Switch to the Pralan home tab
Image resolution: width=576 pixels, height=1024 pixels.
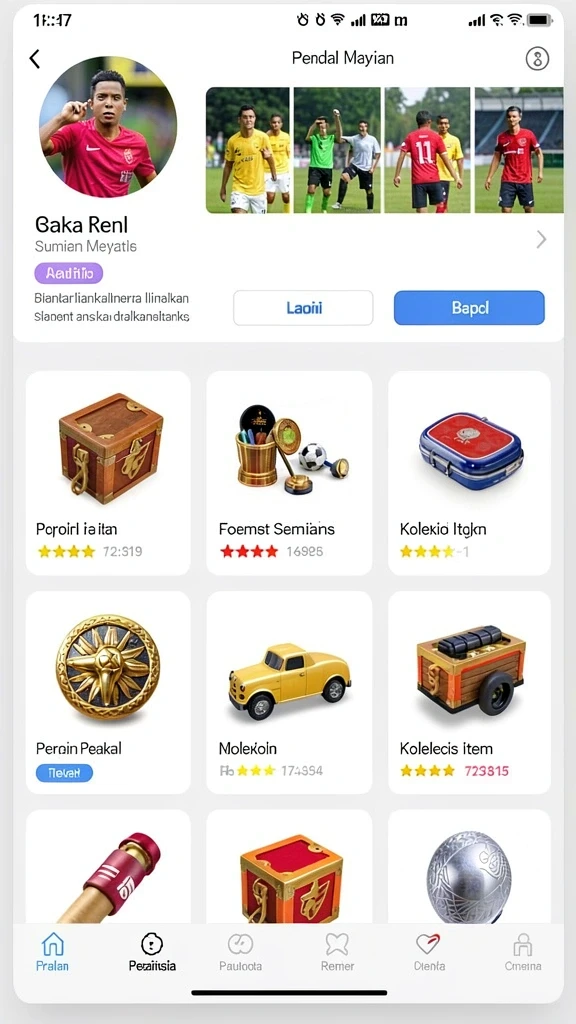click(52, 952)
